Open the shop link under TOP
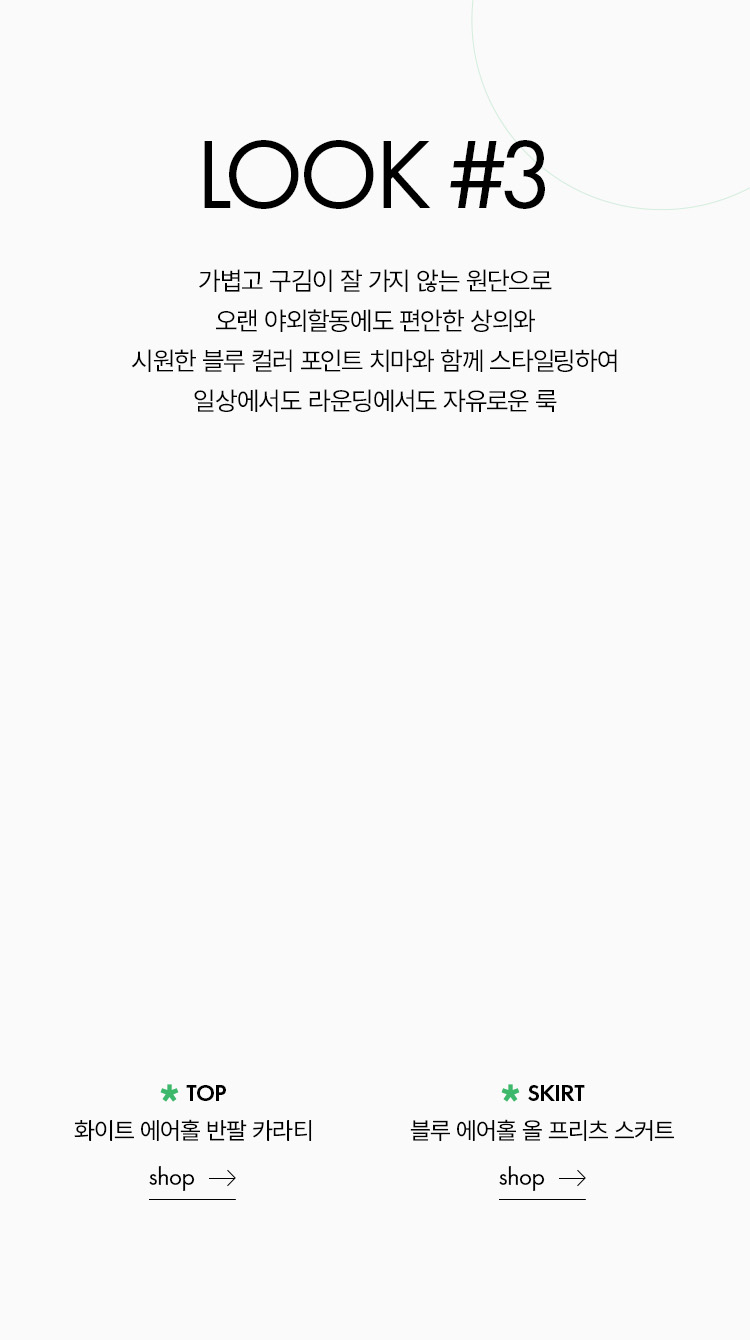 (192, 1179)
